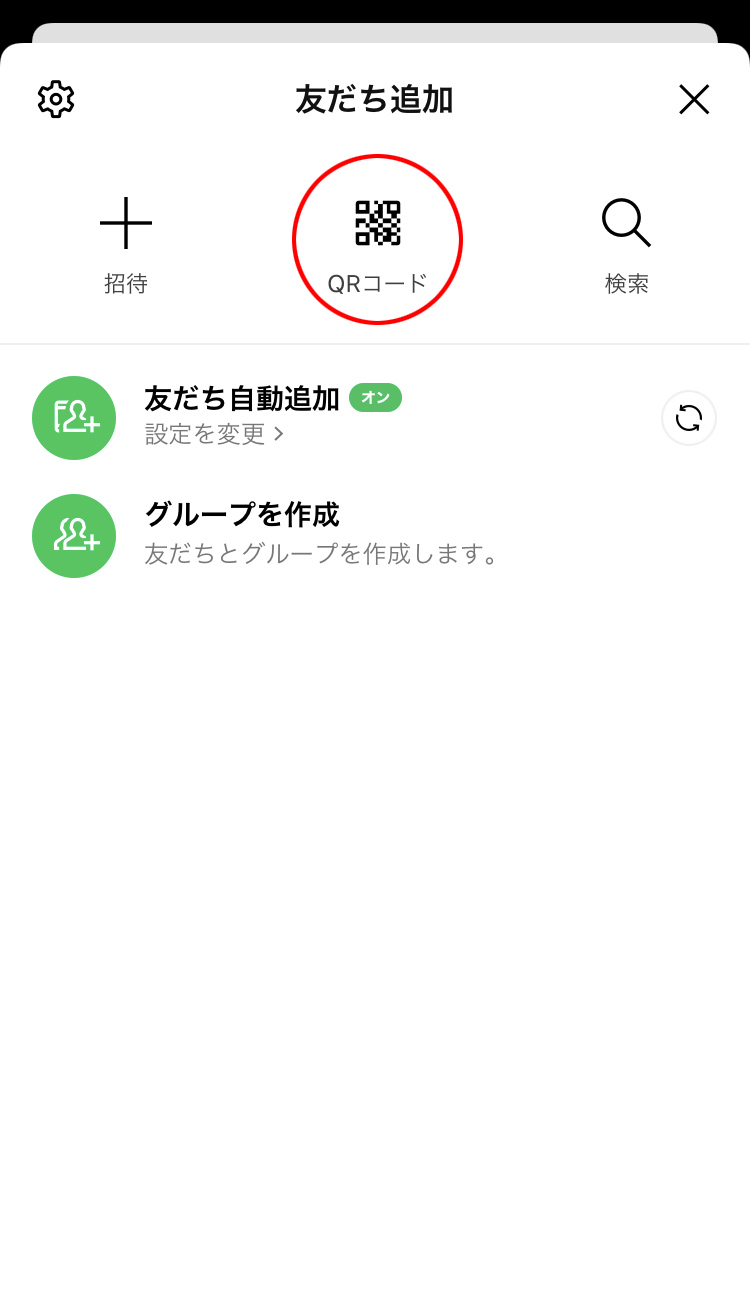Close the 友だち追加 screen

tap(693, 99)
